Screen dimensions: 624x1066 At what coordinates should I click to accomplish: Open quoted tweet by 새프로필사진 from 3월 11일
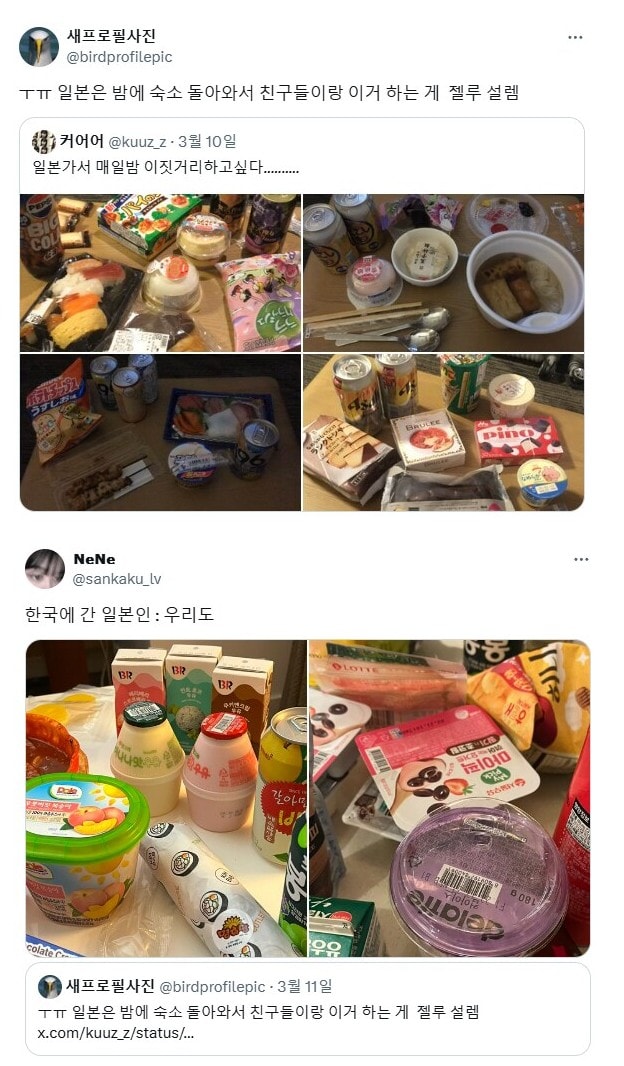click(308, 1009)
